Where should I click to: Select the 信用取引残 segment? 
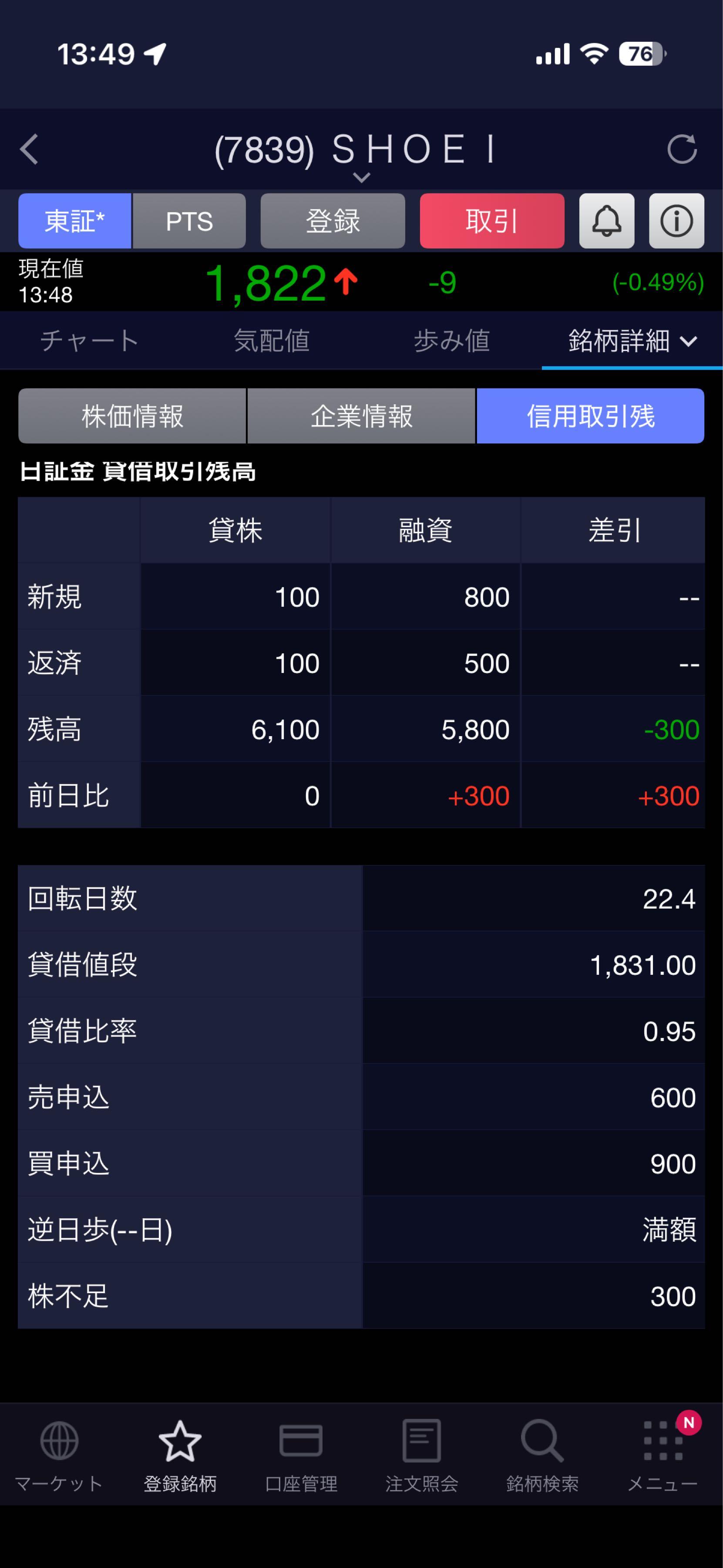[590, 416]
